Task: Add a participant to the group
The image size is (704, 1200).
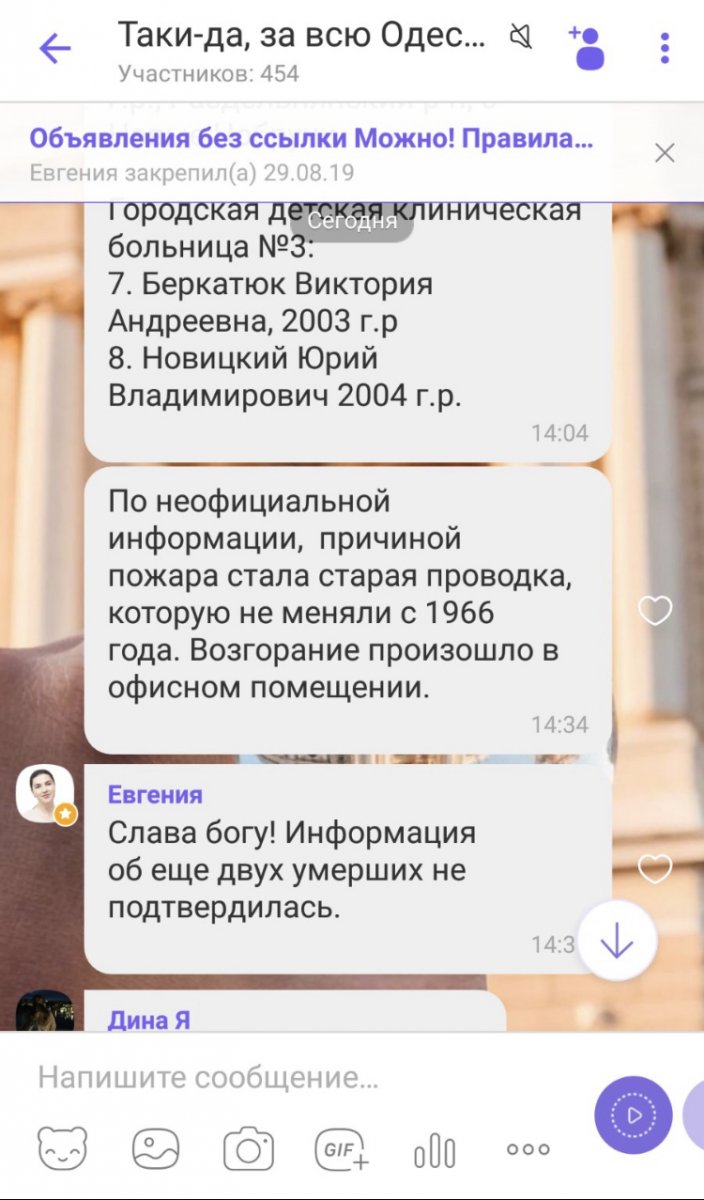Action: coord(588,47)
